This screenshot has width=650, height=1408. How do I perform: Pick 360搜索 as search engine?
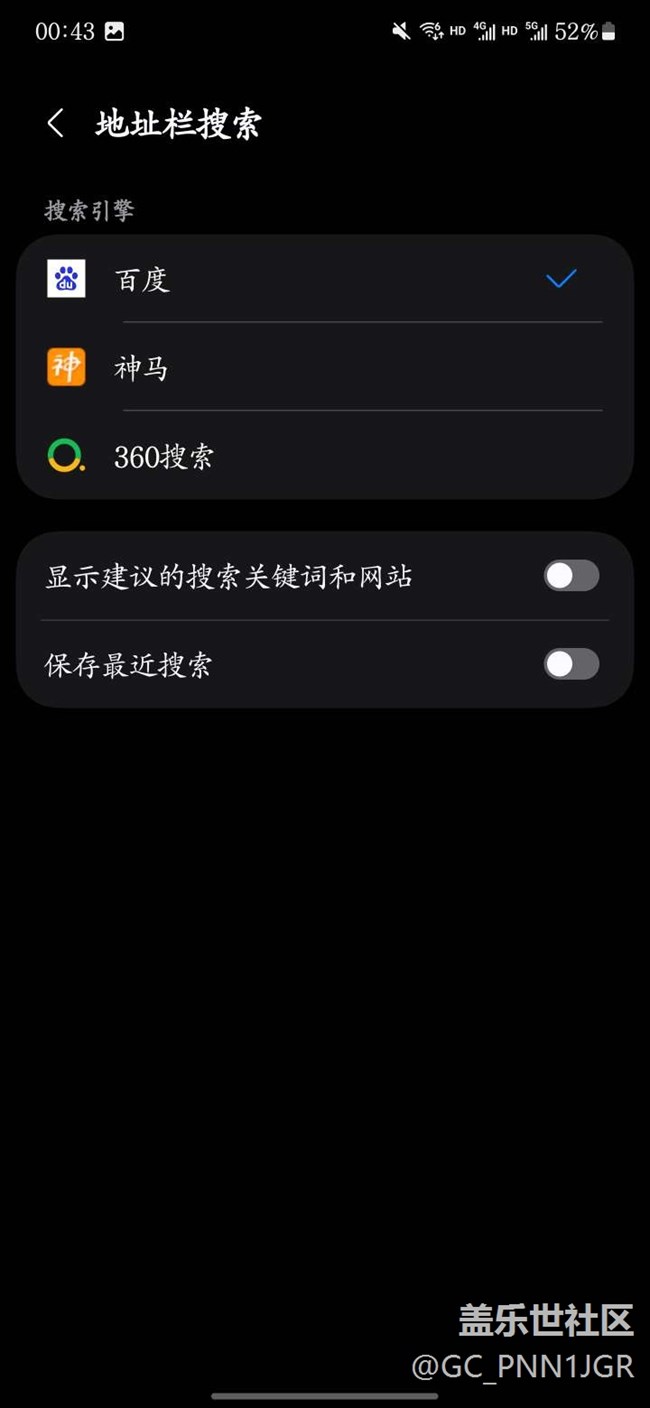[325, 456]
